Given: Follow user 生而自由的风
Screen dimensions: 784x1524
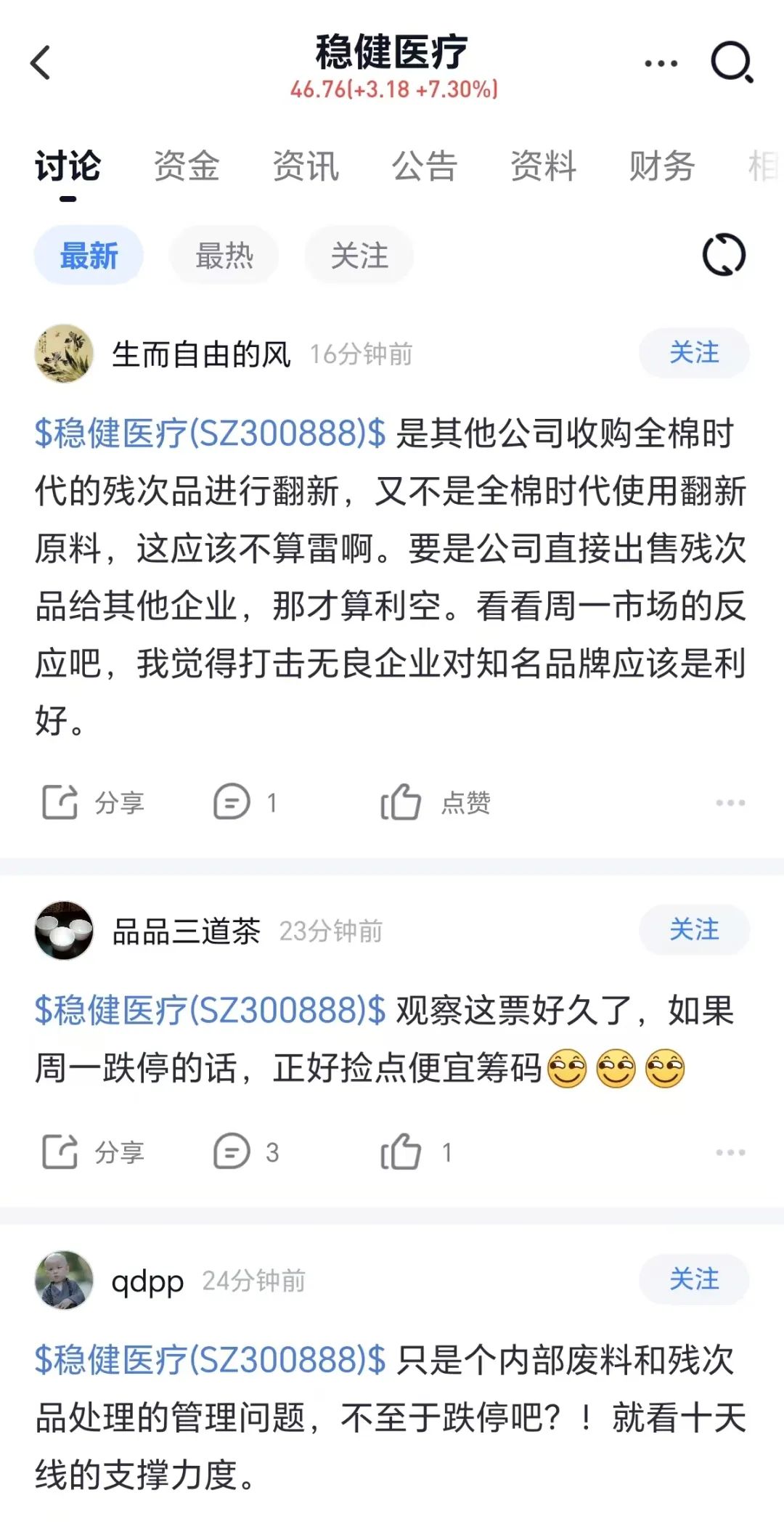Looking at the screenshot, I should (x=693, y=353).
